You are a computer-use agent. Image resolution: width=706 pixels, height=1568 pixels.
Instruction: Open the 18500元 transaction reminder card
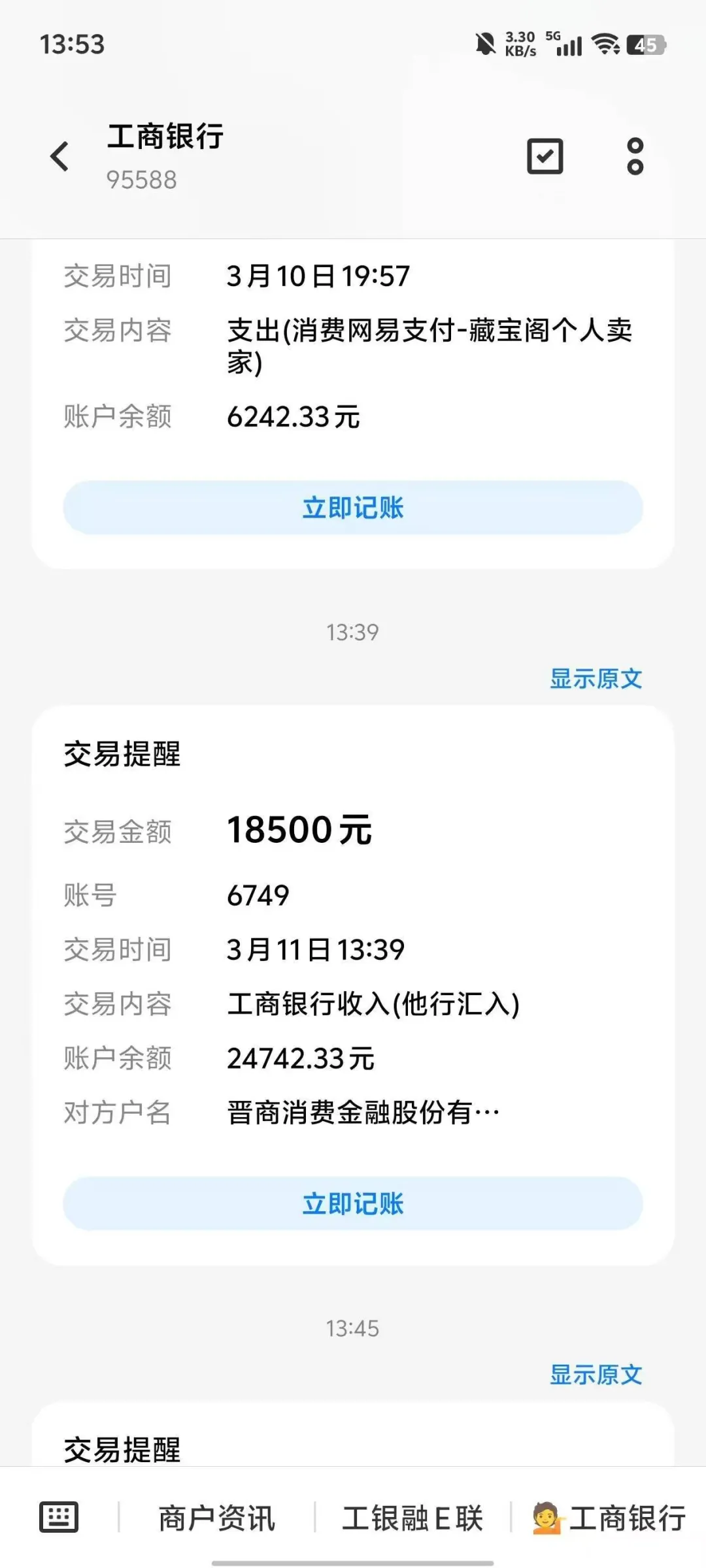(x=353, y=985)
